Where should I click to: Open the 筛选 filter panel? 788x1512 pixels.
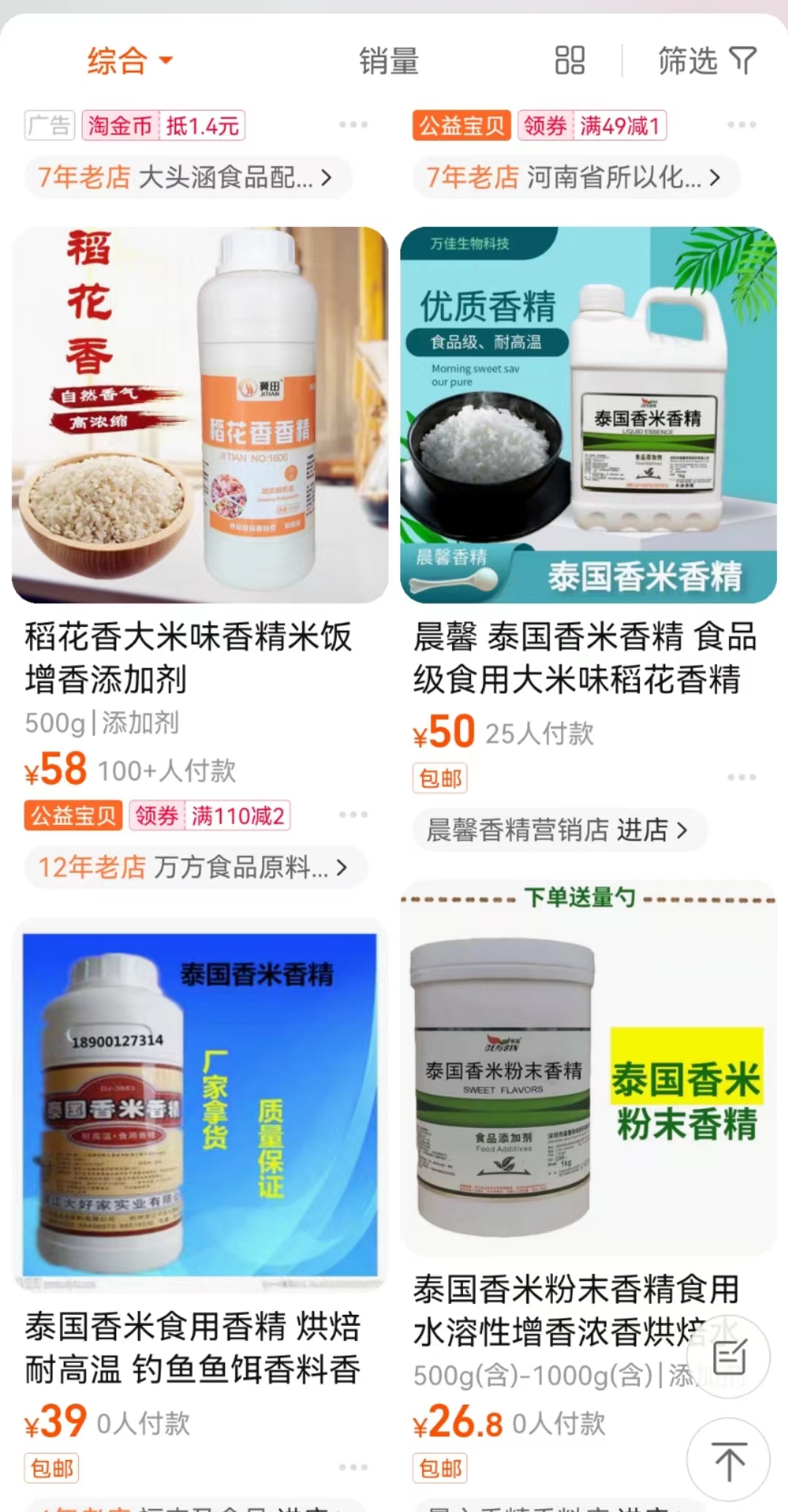pos(706,61)
